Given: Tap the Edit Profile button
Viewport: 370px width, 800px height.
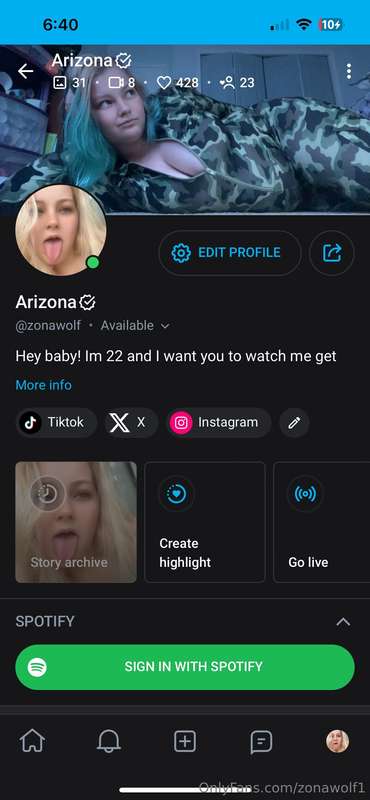Looking at the screenshot, I should point(230,253).
